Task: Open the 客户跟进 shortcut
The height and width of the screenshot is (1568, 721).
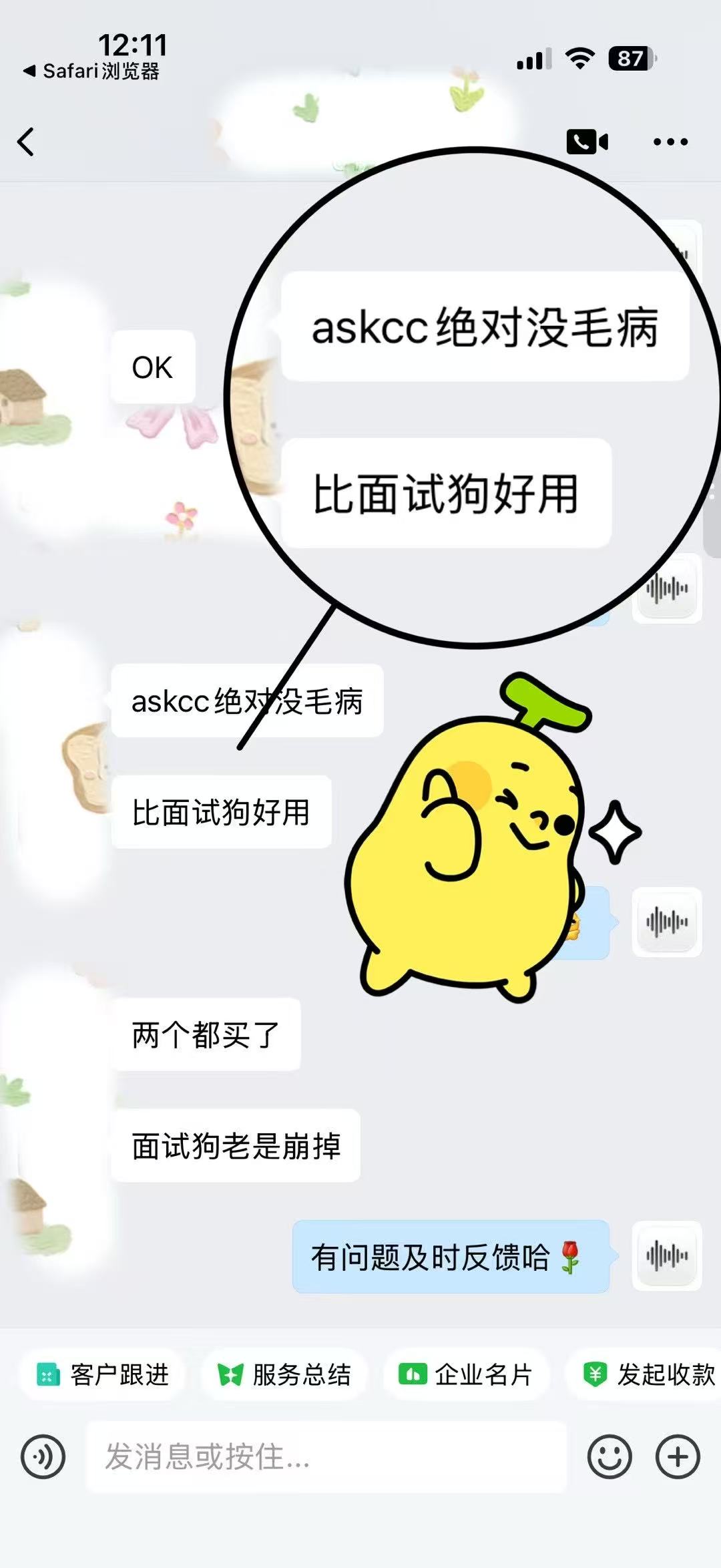Action: coord(102,1375)
